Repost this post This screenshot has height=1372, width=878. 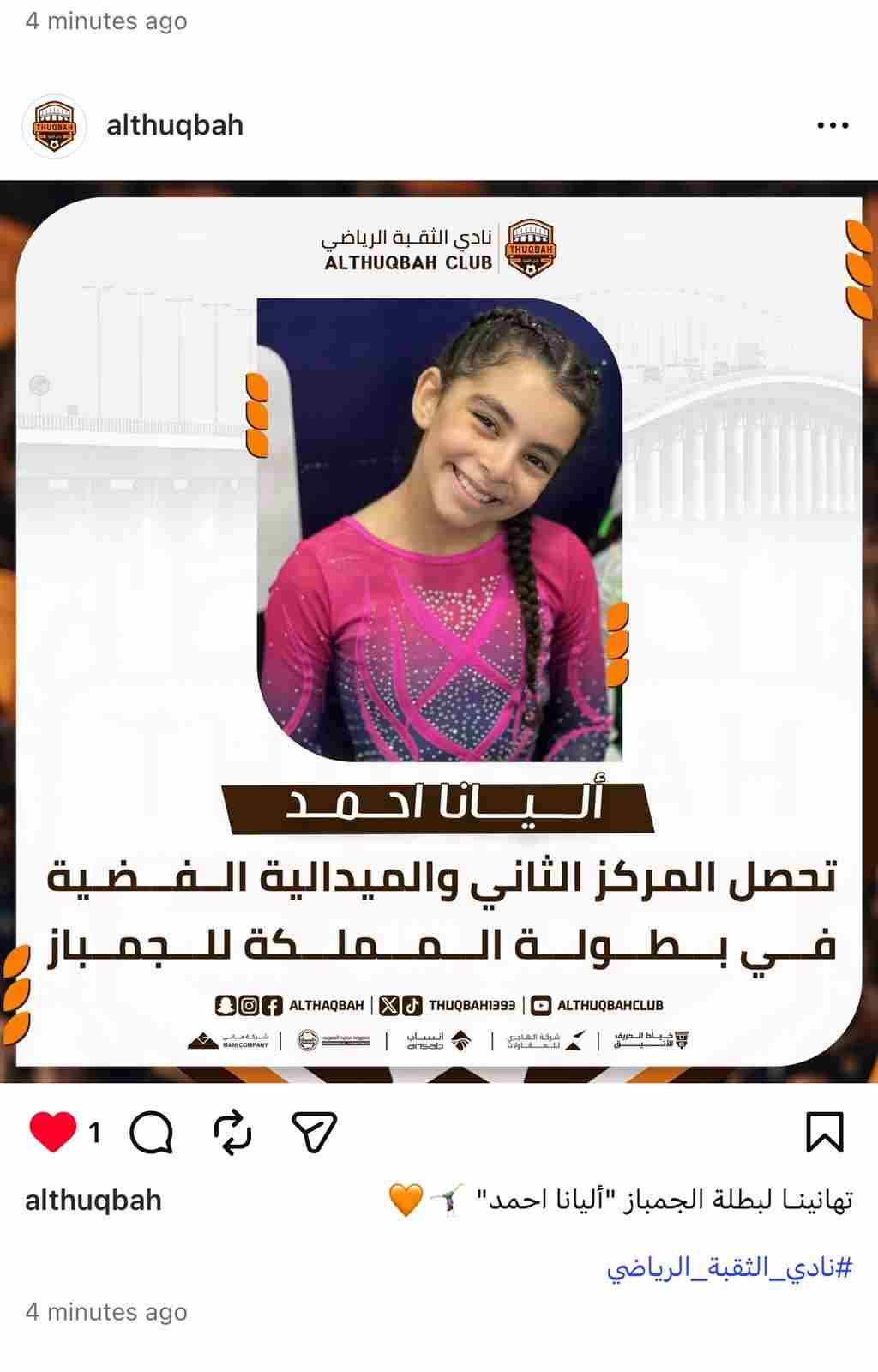pos(232,1133)
